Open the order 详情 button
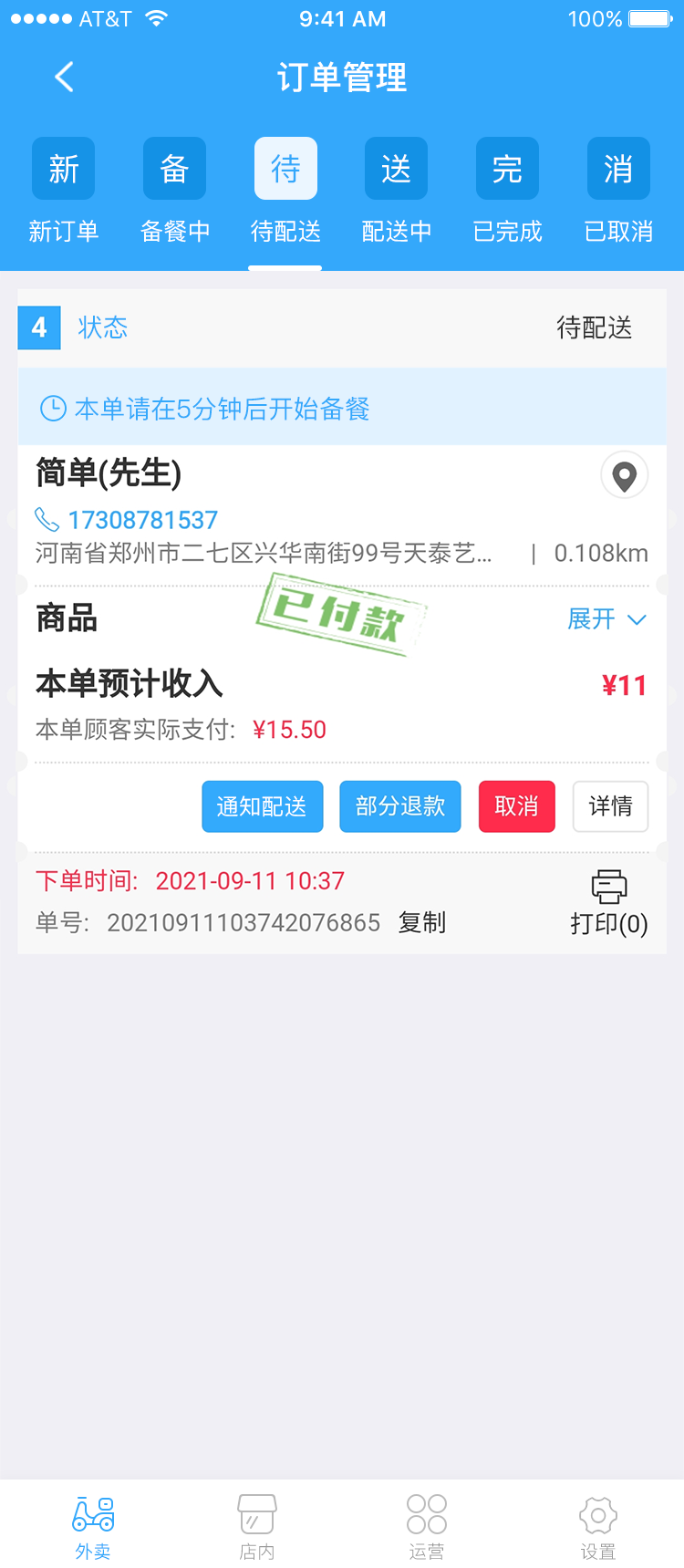The width and height of the screenshot is (684, 1568). 611,806
